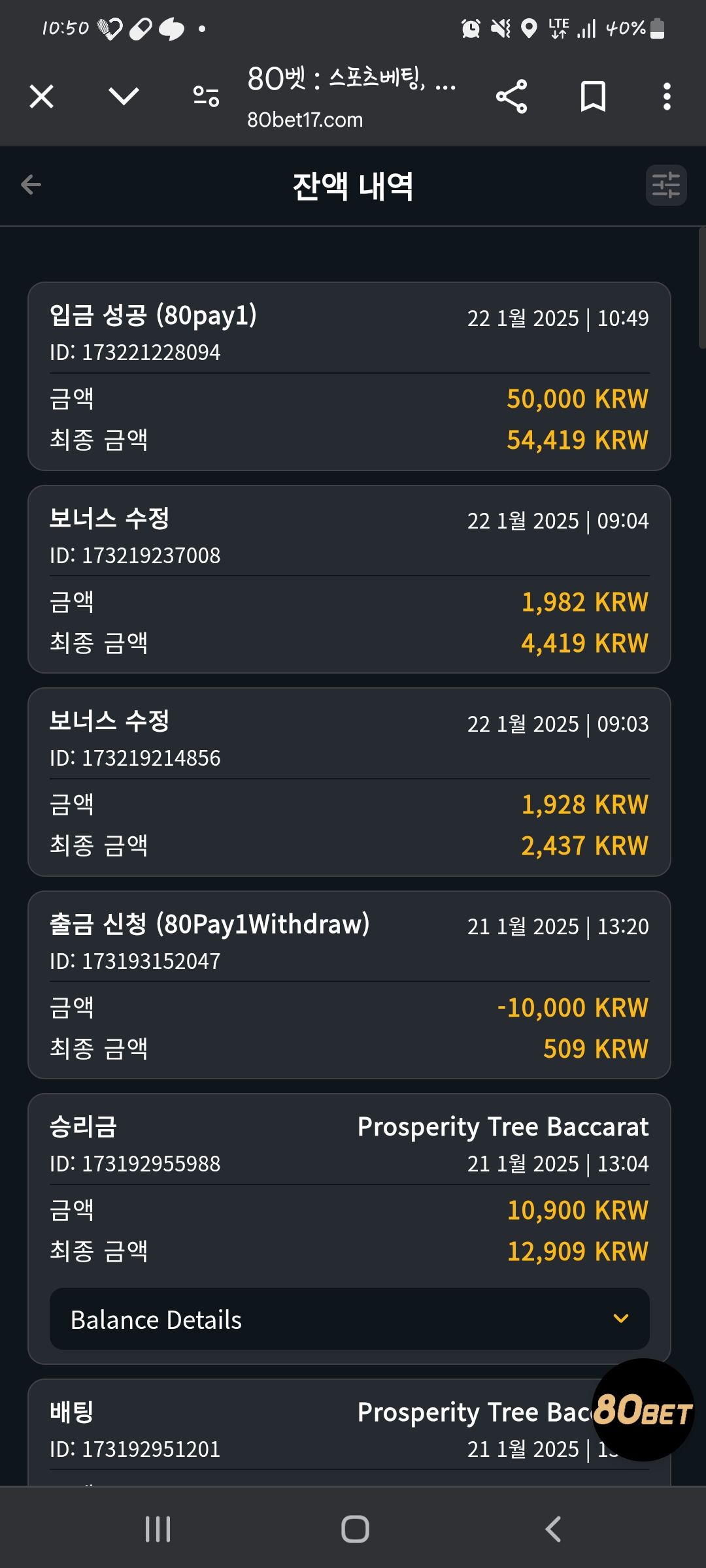Tap the floating 80BET logo button

tap(643, 1410)
